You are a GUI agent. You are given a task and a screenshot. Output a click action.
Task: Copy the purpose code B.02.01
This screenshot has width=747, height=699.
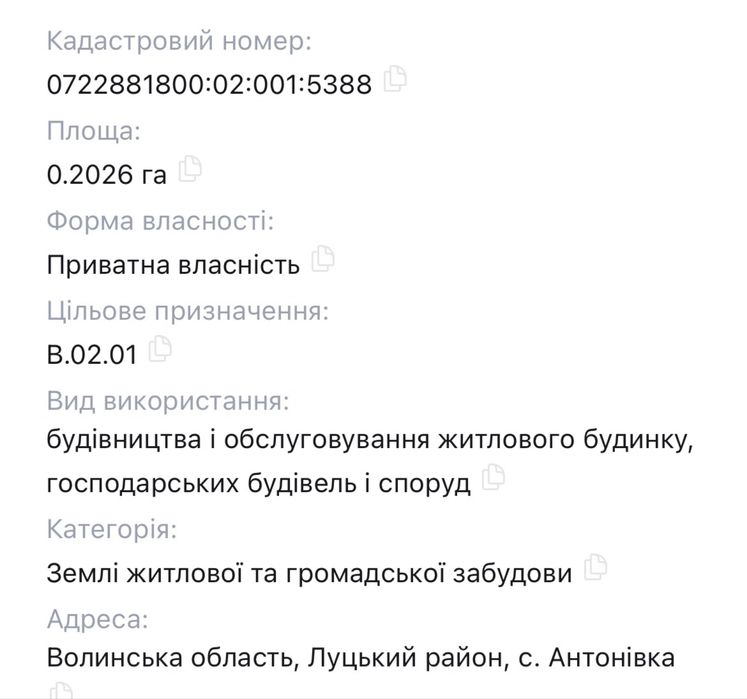tap(160, 349)
